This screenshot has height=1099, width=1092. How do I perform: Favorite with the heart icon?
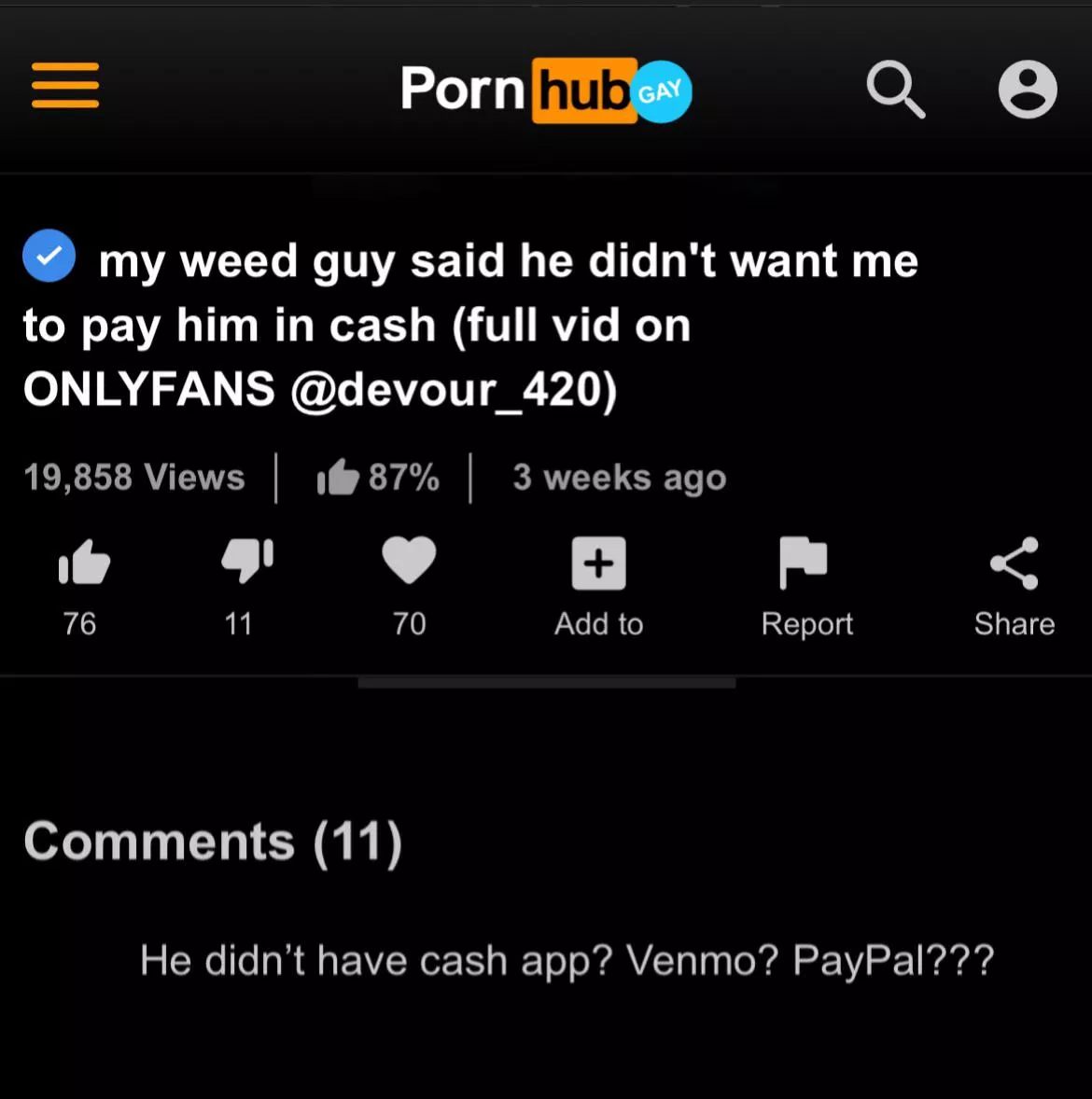click(x=409, y=561)
